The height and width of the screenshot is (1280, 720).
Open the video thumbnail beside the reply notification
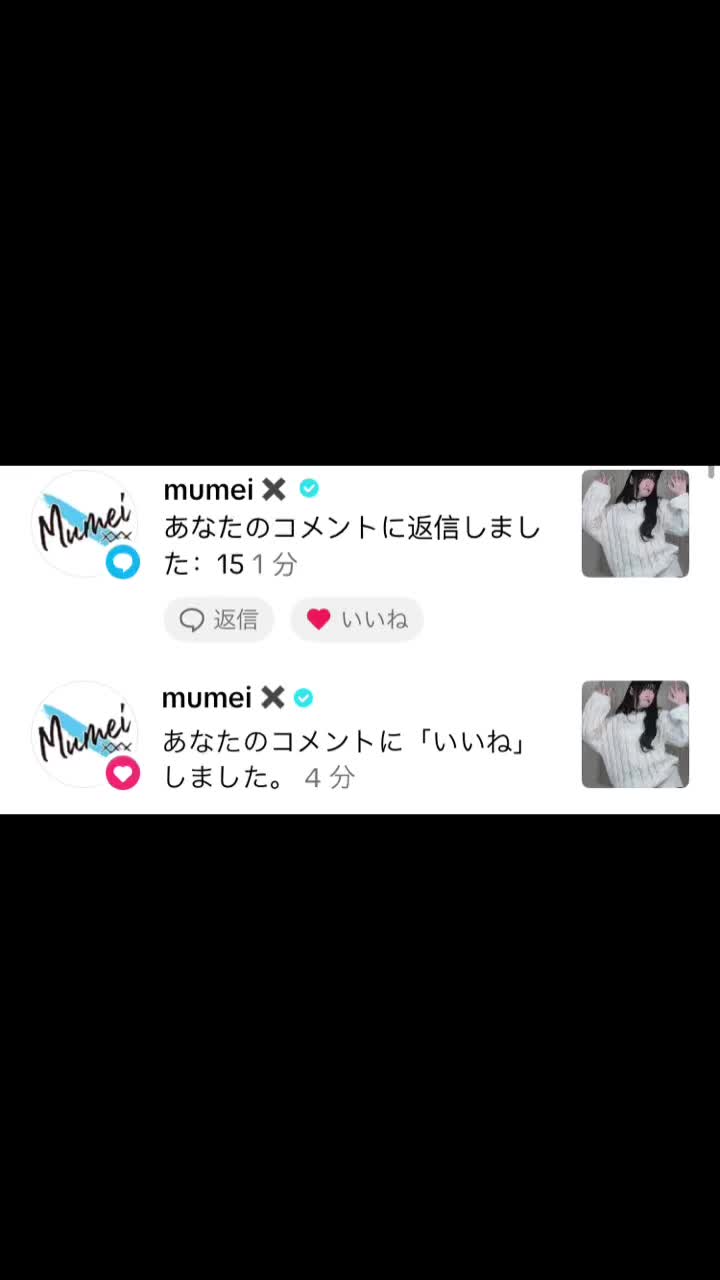pos(635,524)
